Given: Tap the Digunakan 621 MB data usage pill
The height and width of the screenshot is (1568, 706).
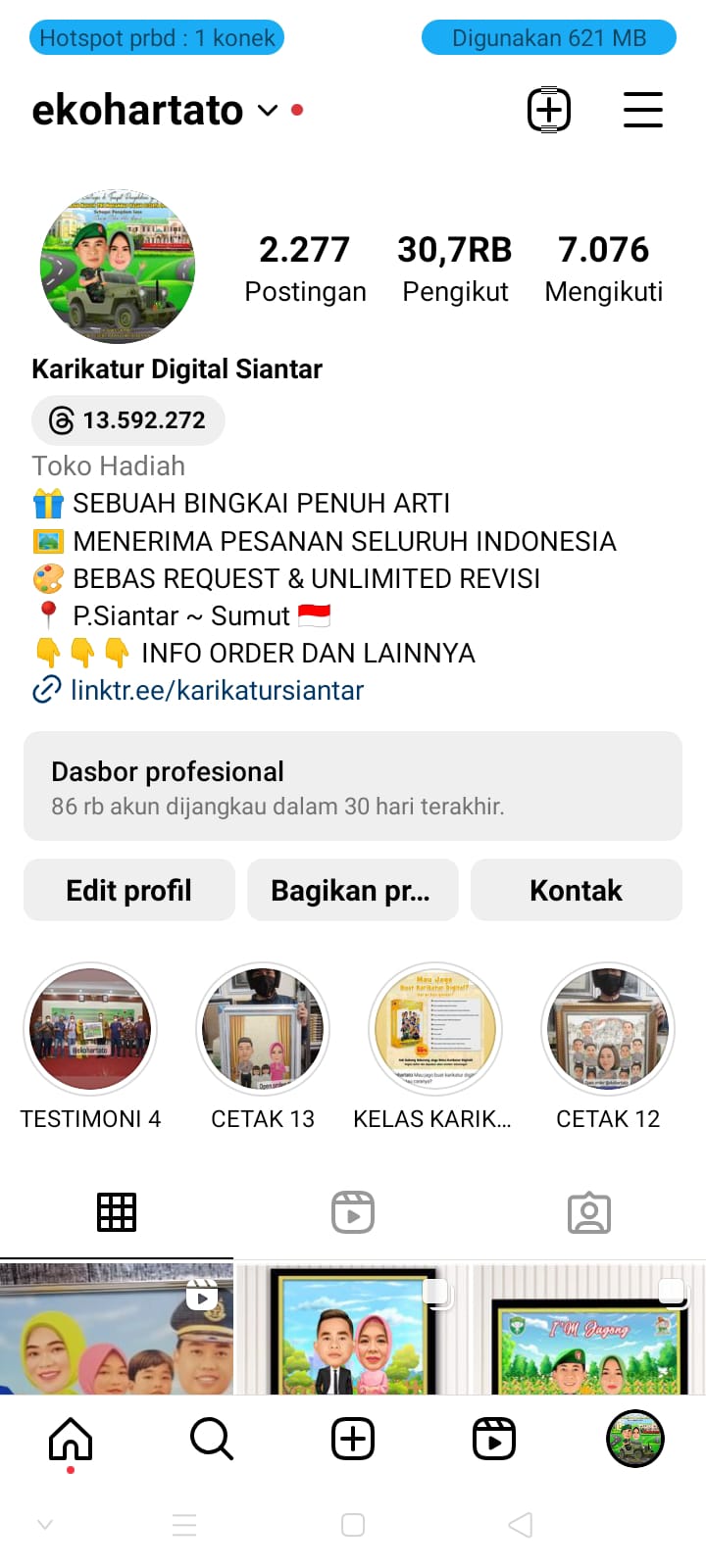Looking at the screenshot, I should click(548, 37).
